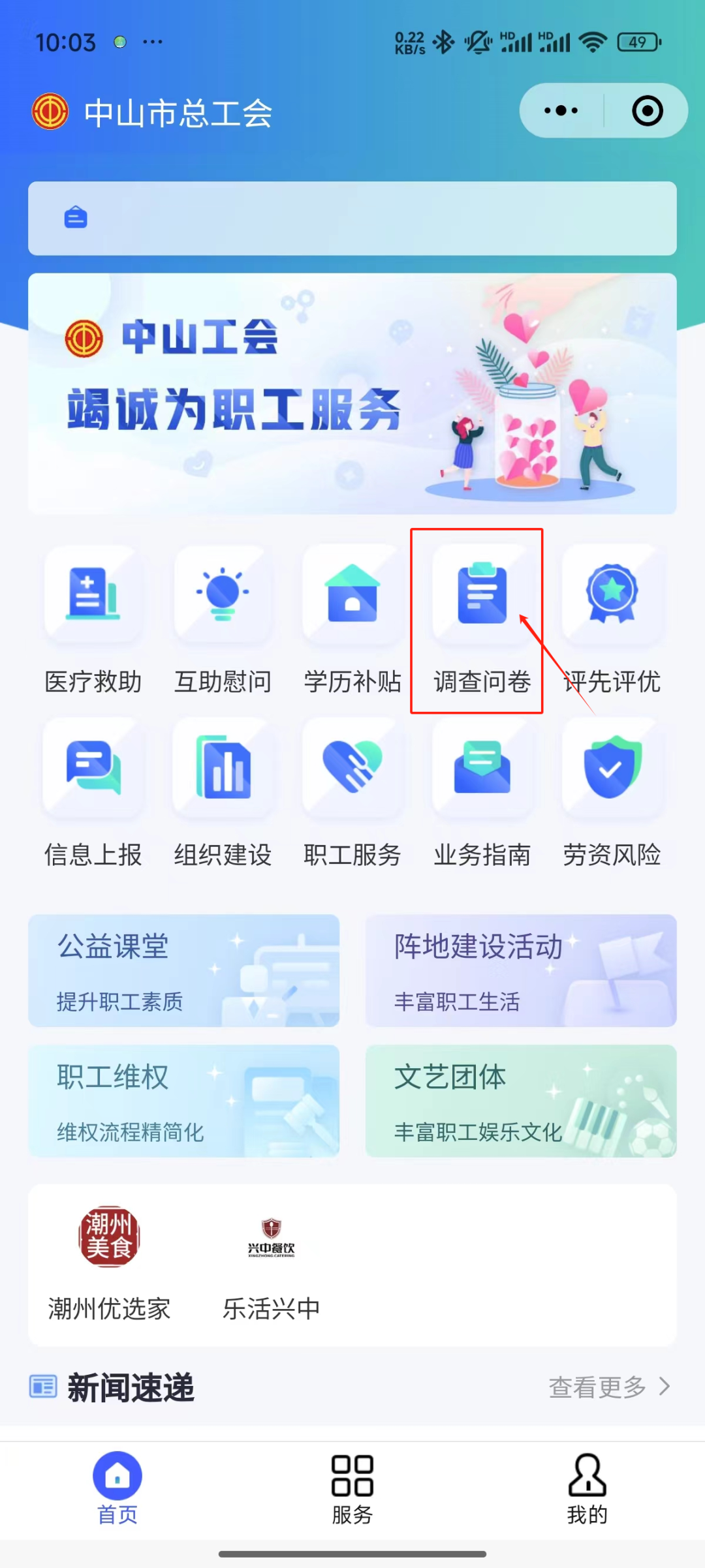Open the 职工维权 card

point(183,1101)
